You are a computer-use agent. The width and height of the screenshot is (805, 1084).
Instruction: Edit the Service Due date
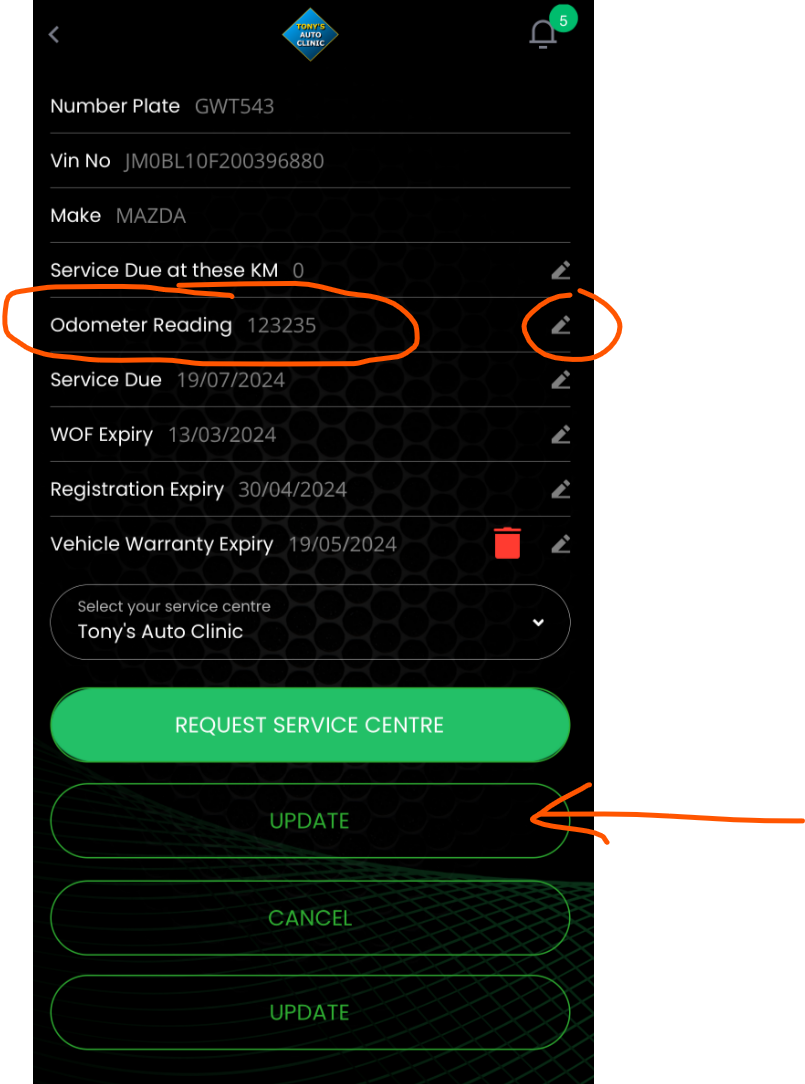(x=561, y=380)
